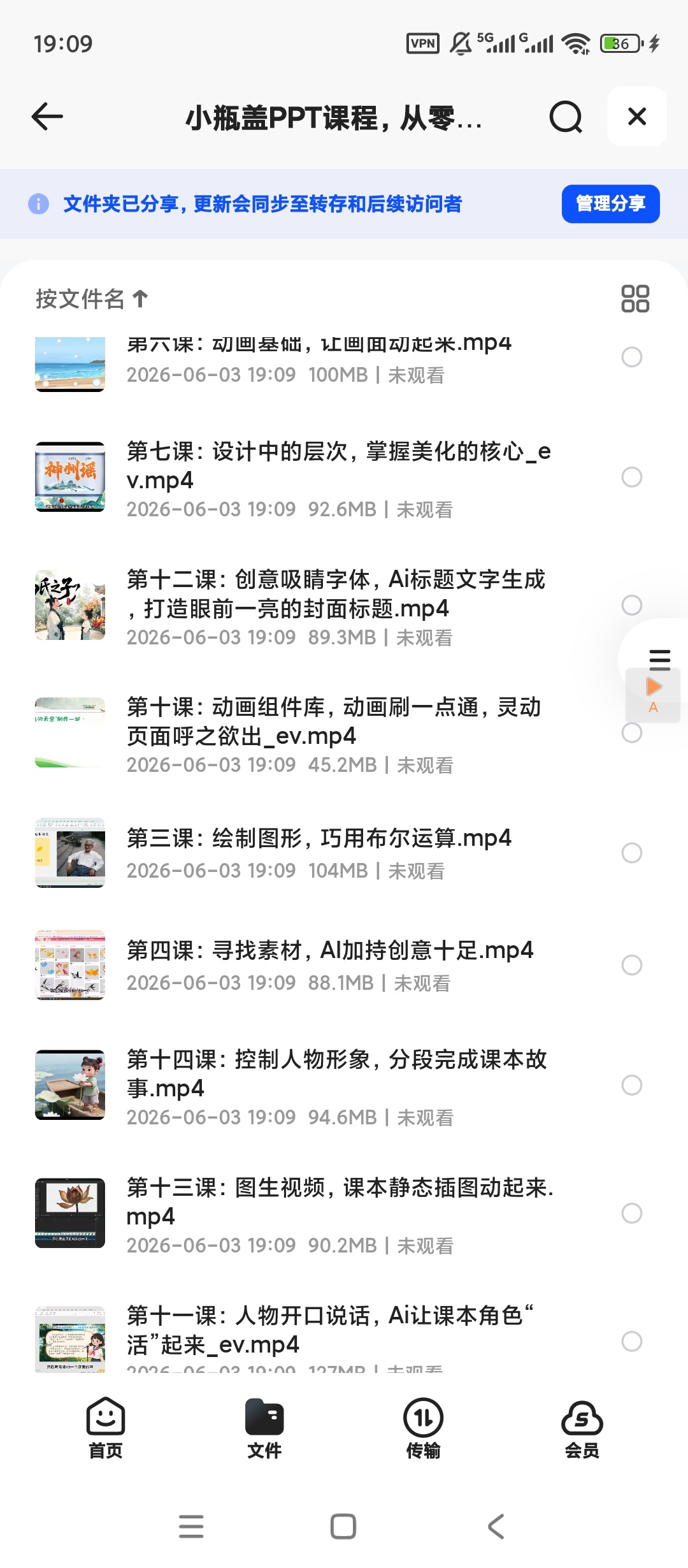
Task: Go back using the top-left arrow
Action: pyautogui.click(x=47, y=117)
